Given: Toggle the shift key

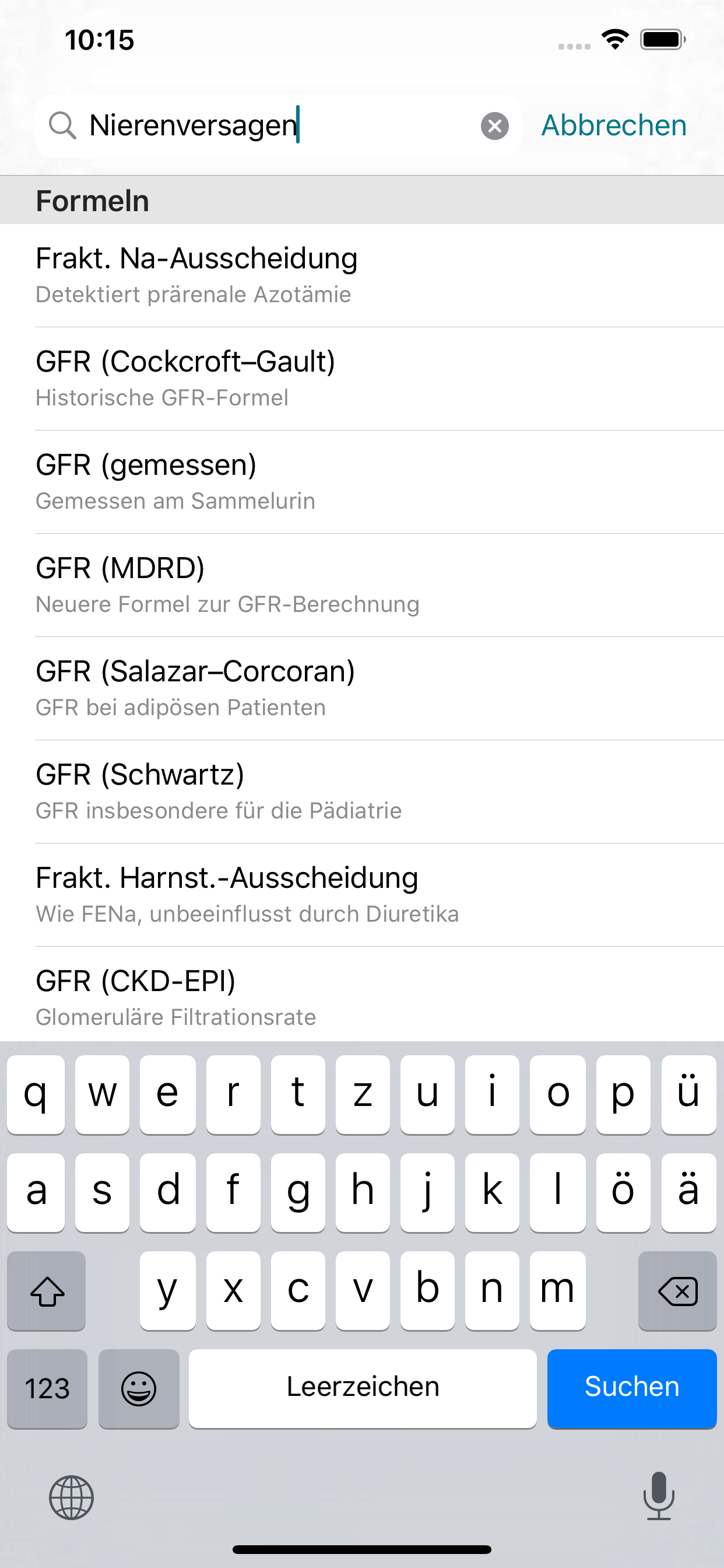Looking at the screenshot, I should pos(45,1290).
